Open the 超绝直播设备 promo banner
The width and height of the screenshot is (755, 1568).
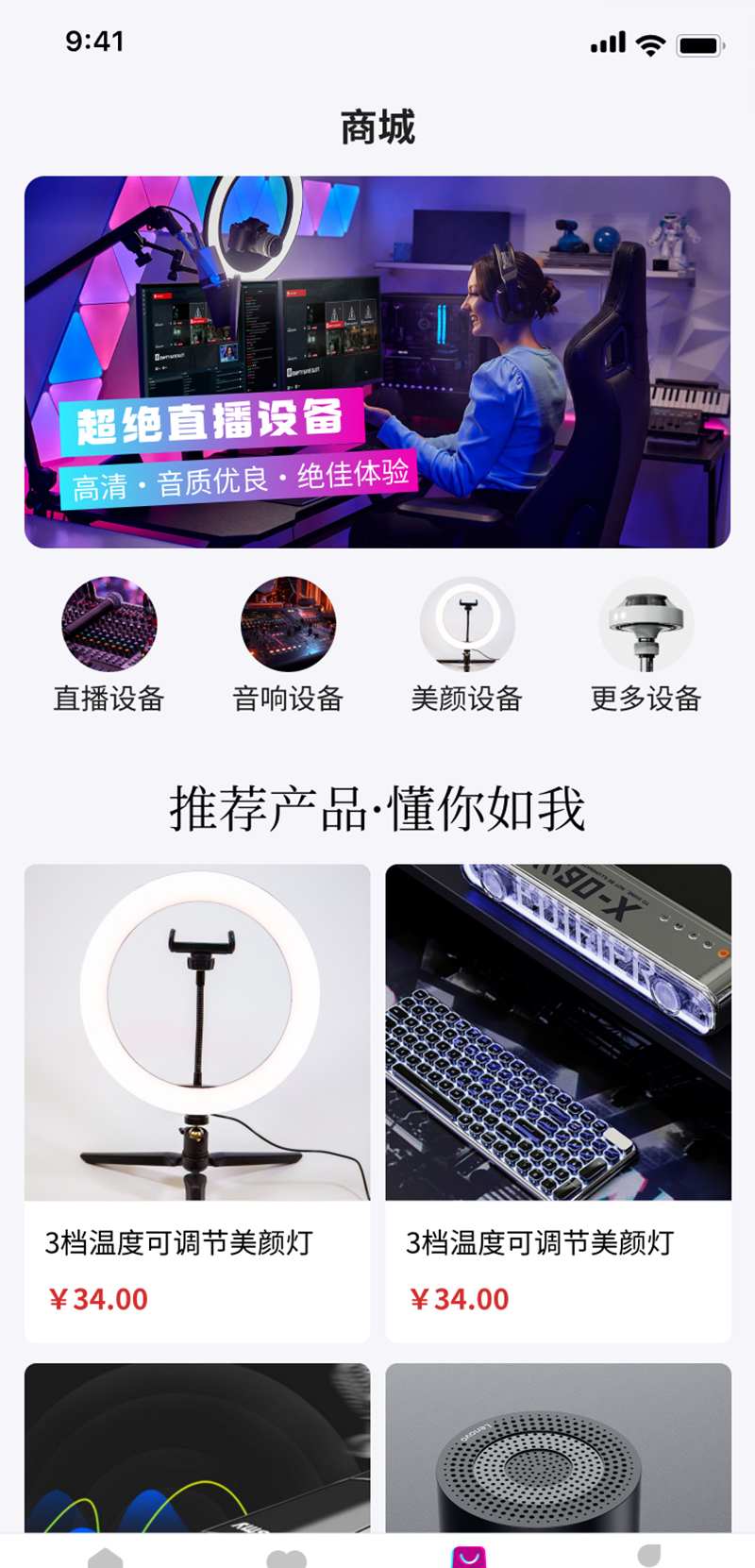(x=377, y=362)
